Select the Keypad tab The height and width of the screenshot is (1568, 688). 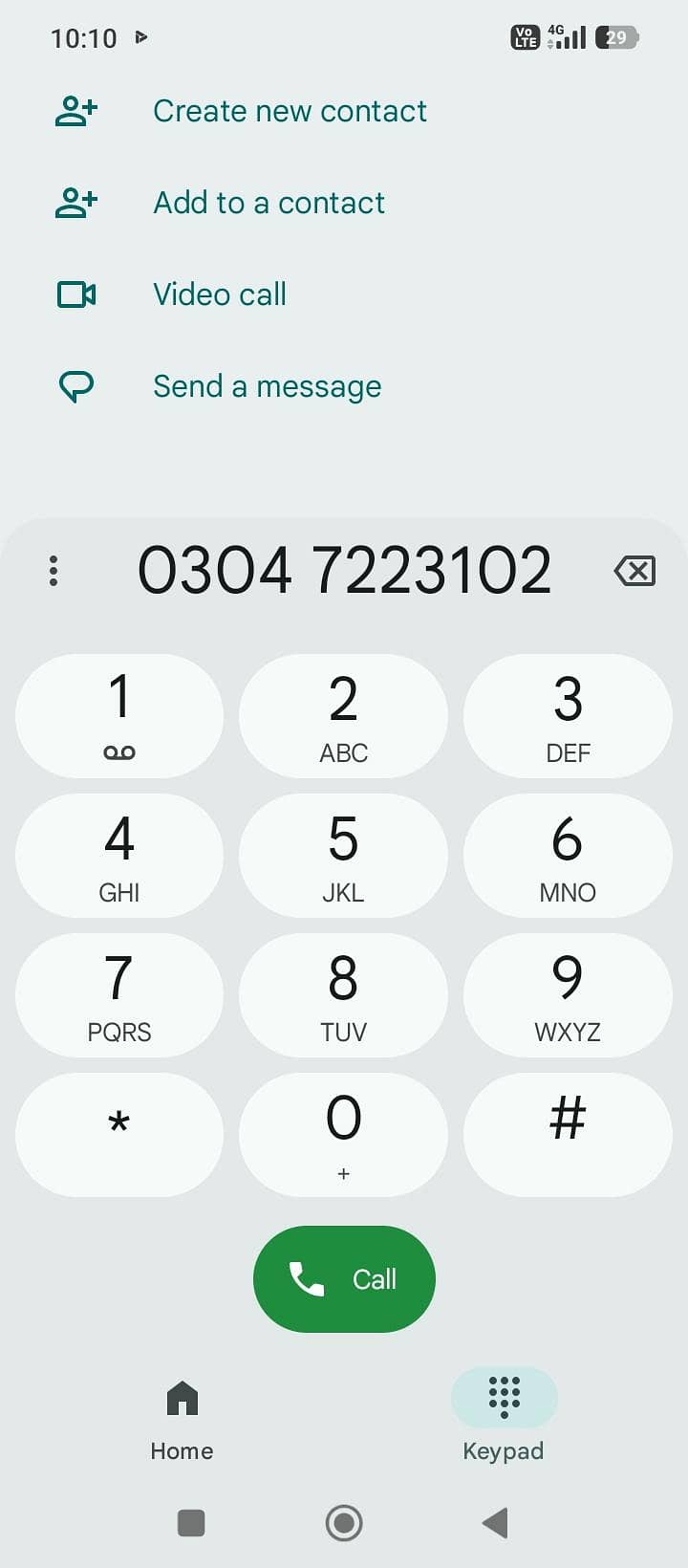504,1420
